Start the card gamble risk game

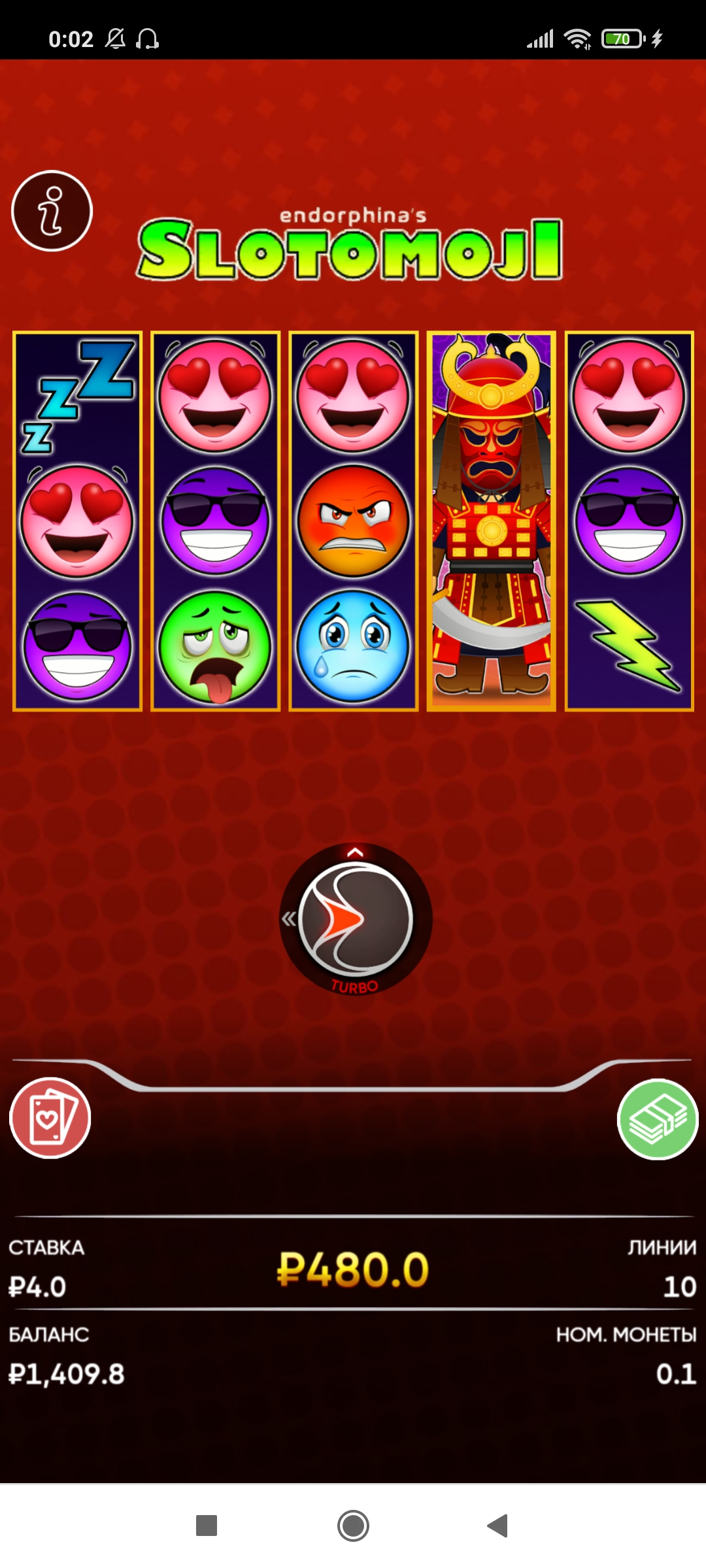pyautogui.click(x=50, y=1119)
